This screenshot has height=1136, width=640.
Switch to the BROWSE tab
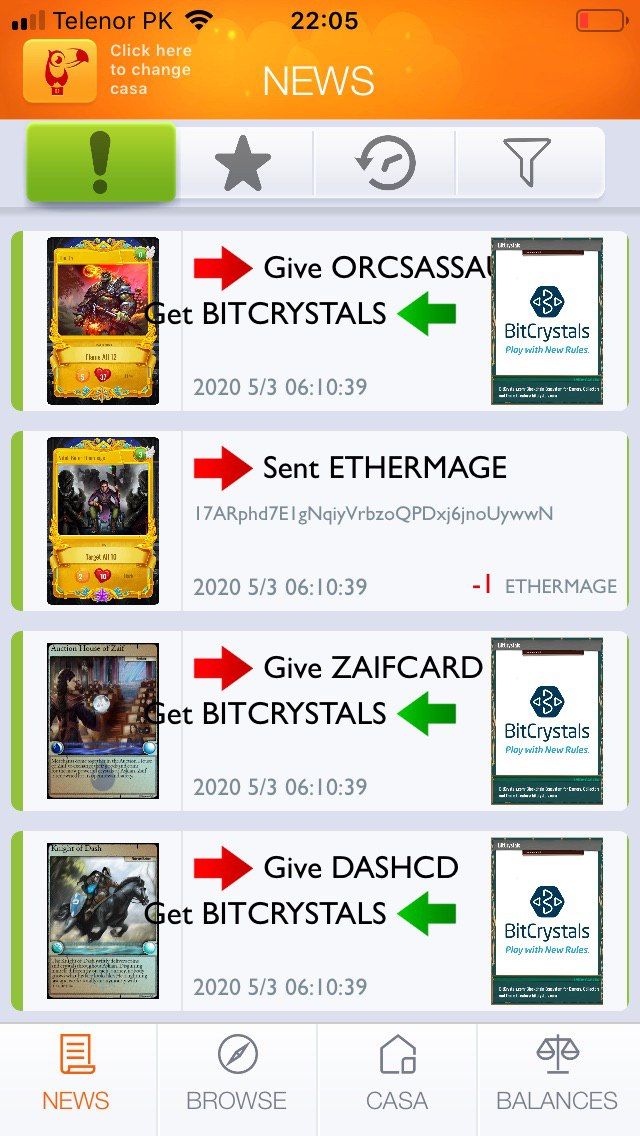[x=236, y=1074]
